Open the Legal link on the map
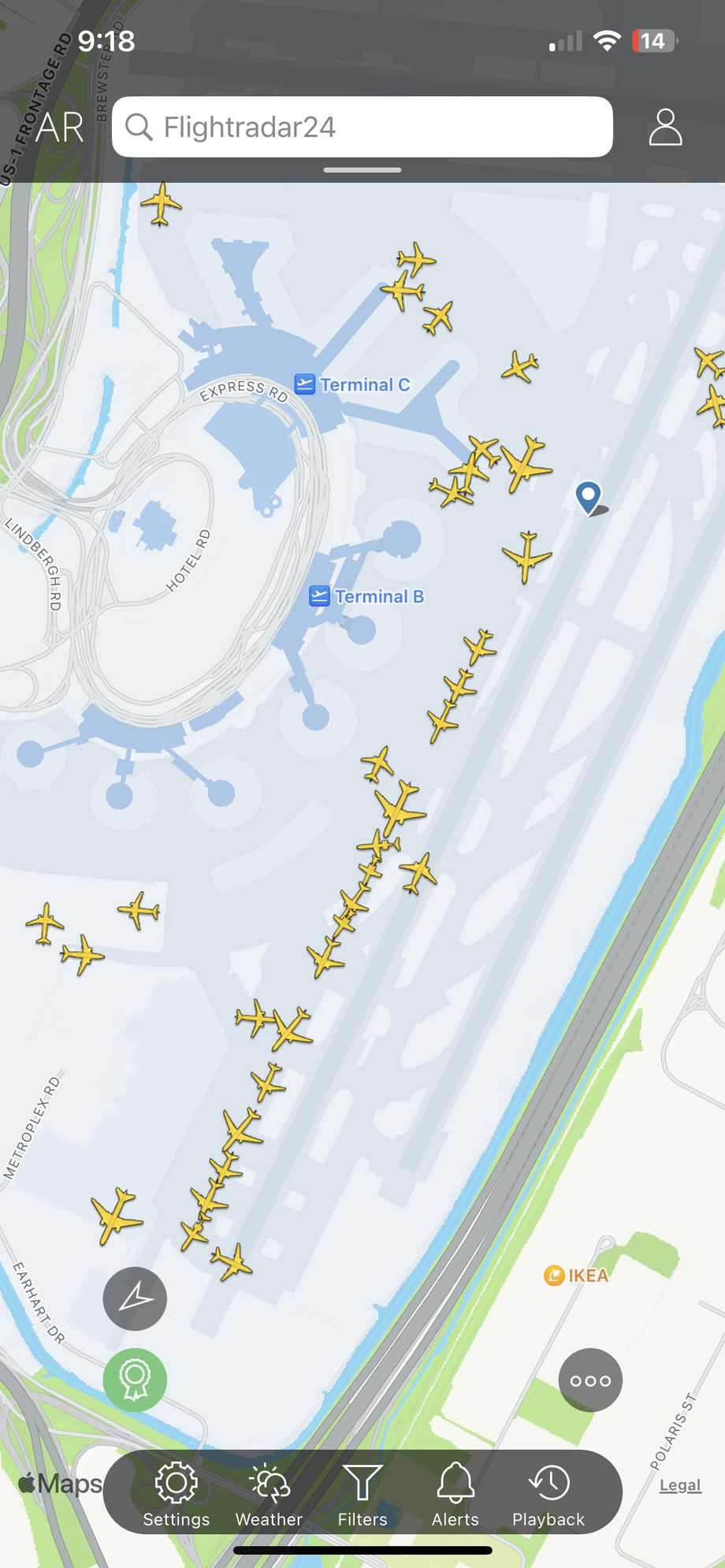 click(680, 1485)
